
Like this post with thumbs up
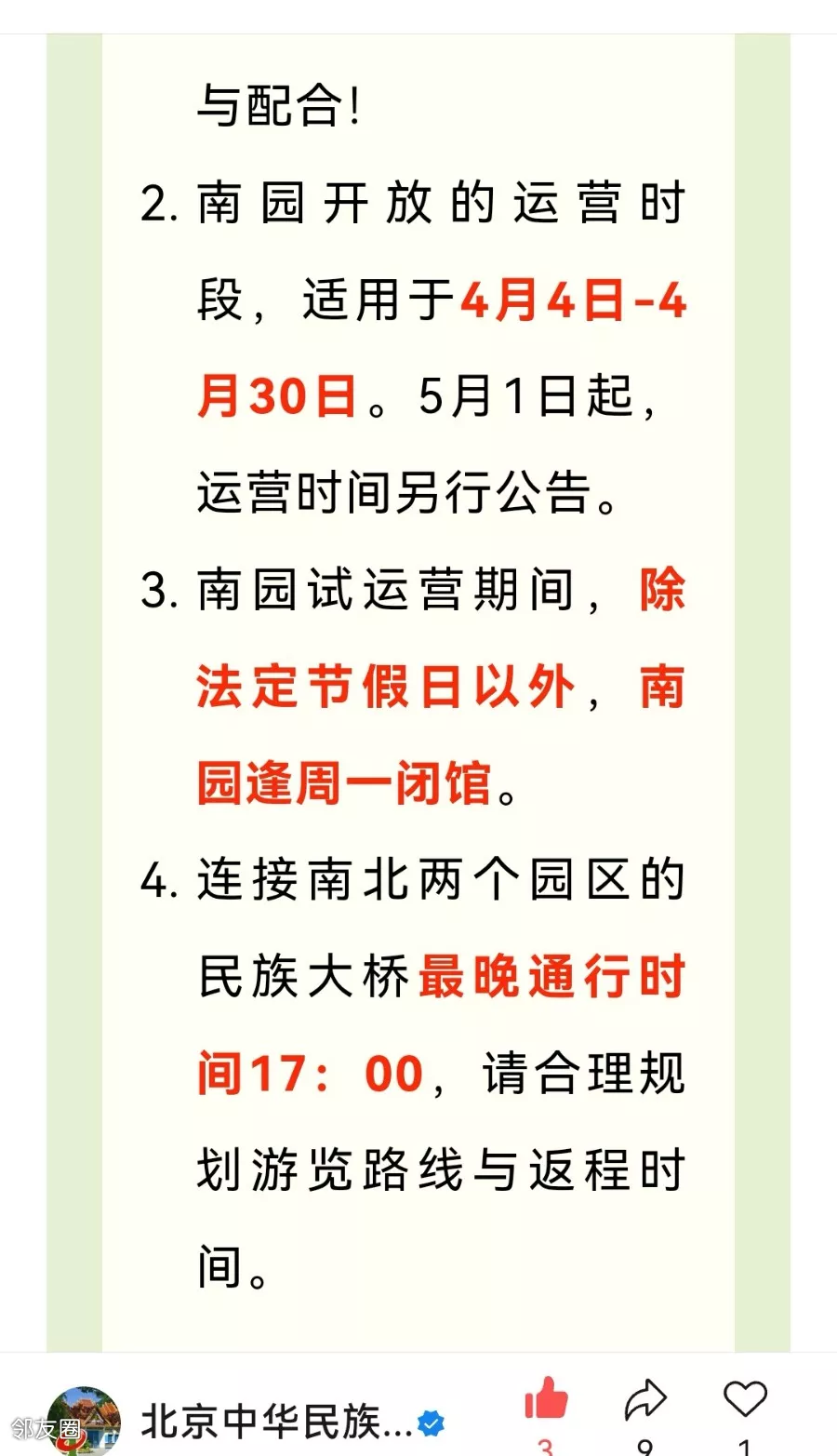tap(546, 1400)
